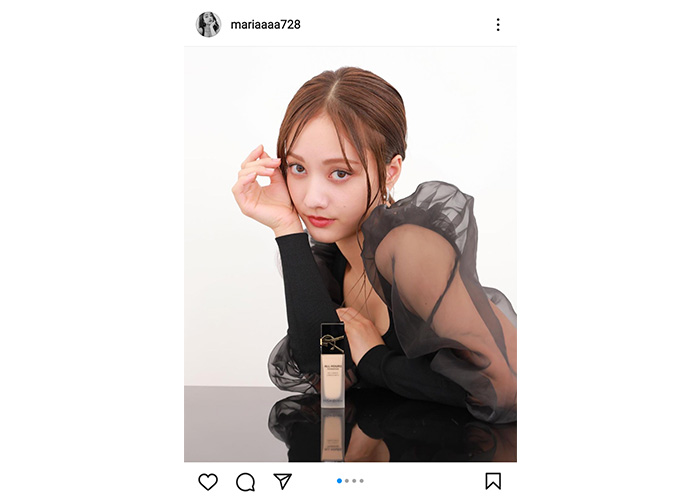
Task: Open the post's three-dot overflow menu
Action: click(x=498, y=25)
